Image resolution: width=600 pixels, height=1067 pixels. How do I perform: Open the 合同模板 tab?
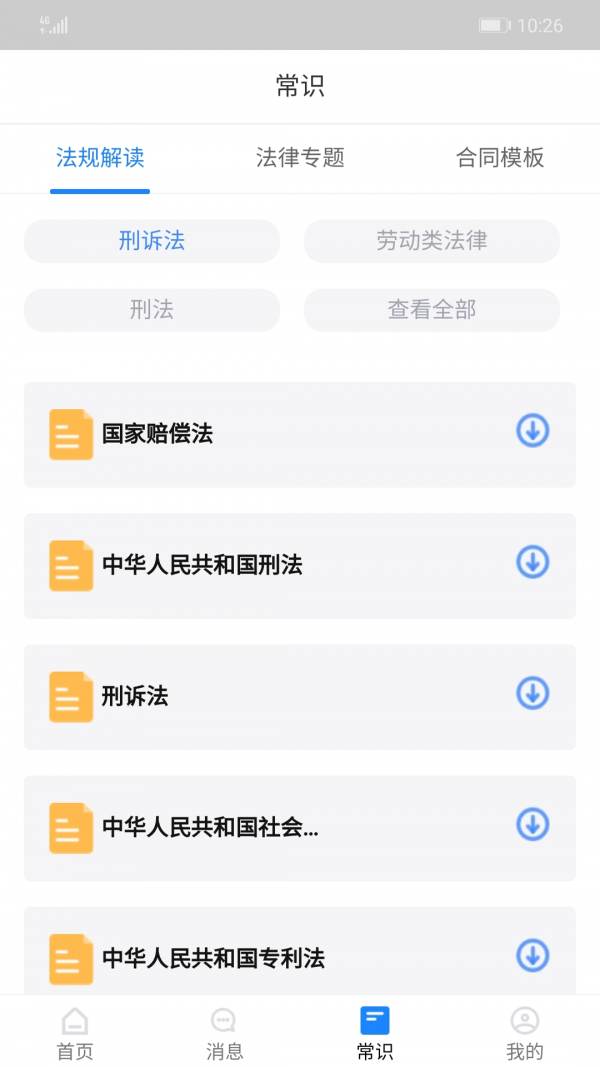pos(500,158)
